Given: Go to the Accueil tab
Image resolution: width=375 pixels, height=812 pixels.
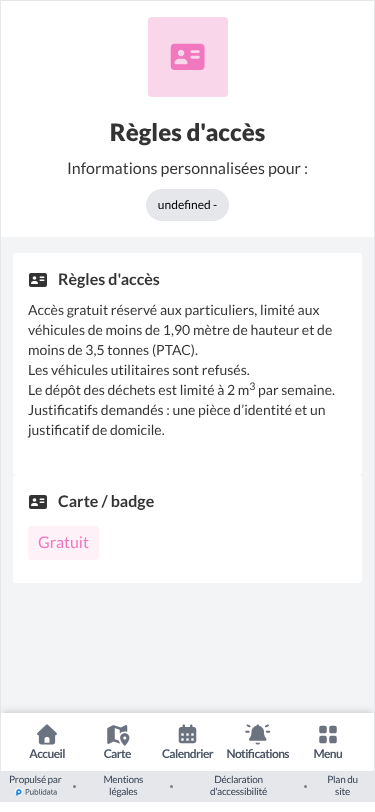Looking at the screenshot, I should click(47, 742).
